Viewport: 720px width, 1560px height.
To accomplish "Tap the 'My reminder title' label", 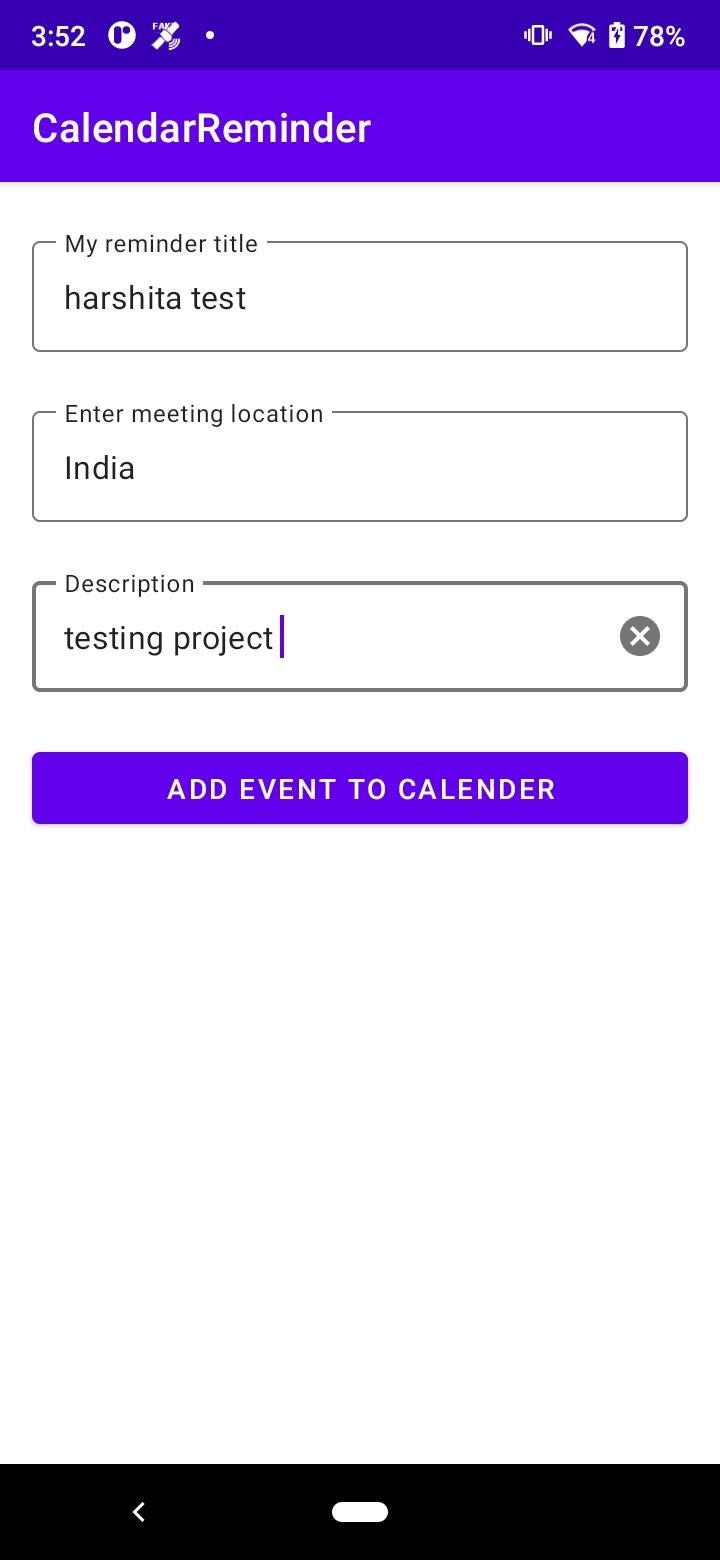I will tap(160, 243).
